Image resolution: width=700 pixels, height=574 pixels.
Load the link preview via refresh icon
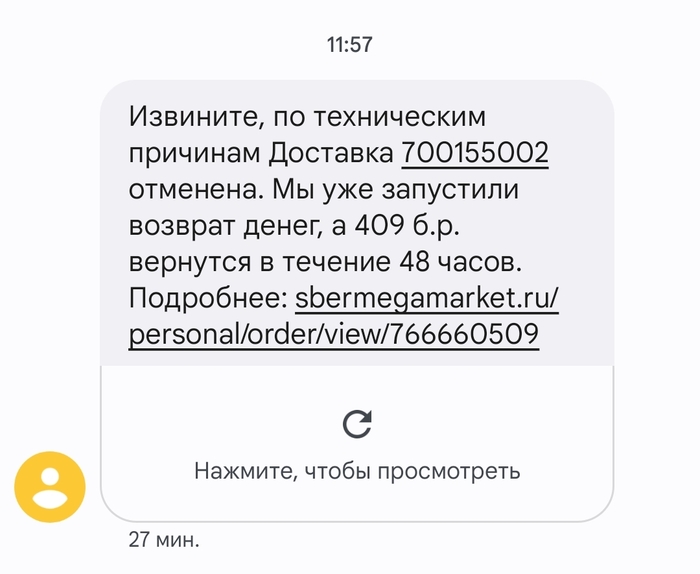[357, 424]
